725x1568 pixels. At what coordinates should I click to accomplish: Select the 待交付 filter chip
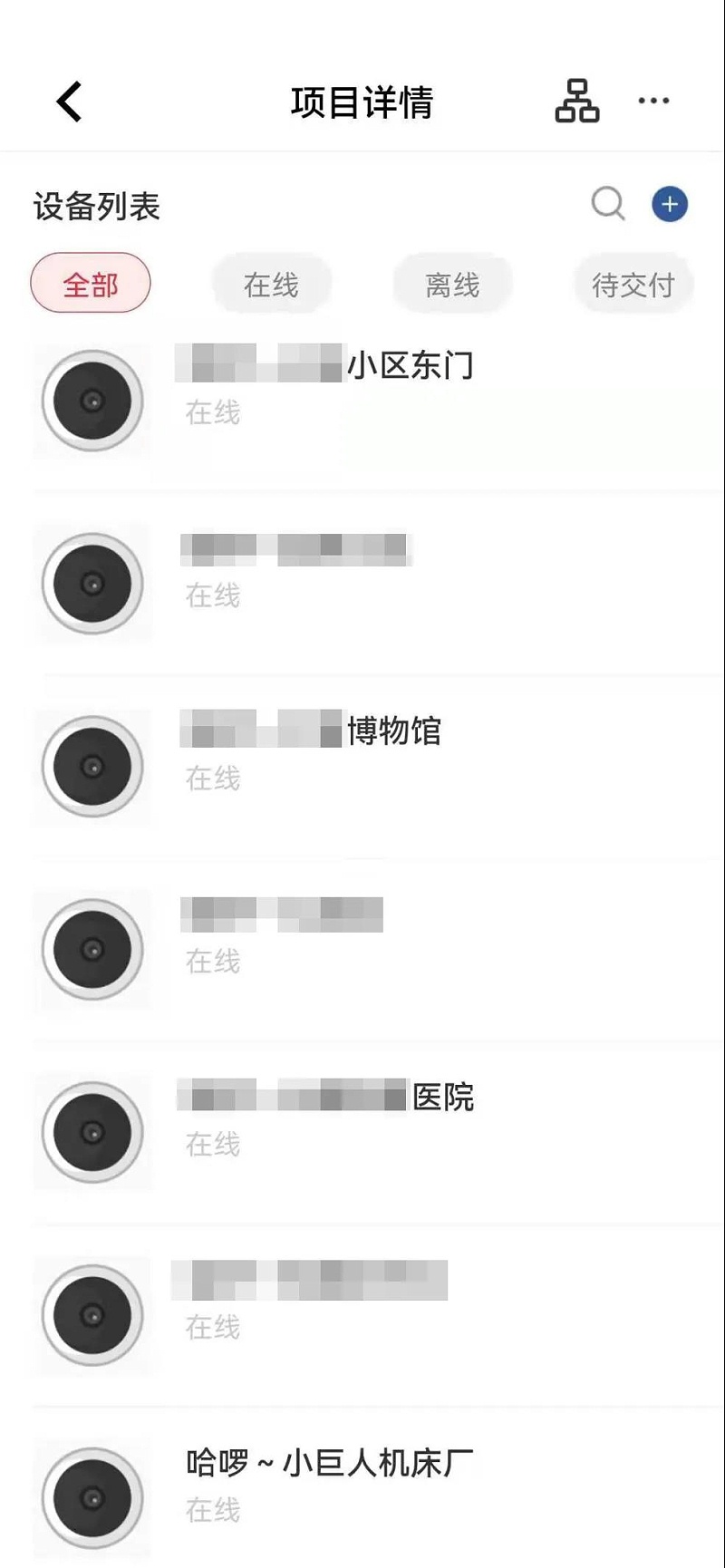pyautogui.click(x=633, y=284)
